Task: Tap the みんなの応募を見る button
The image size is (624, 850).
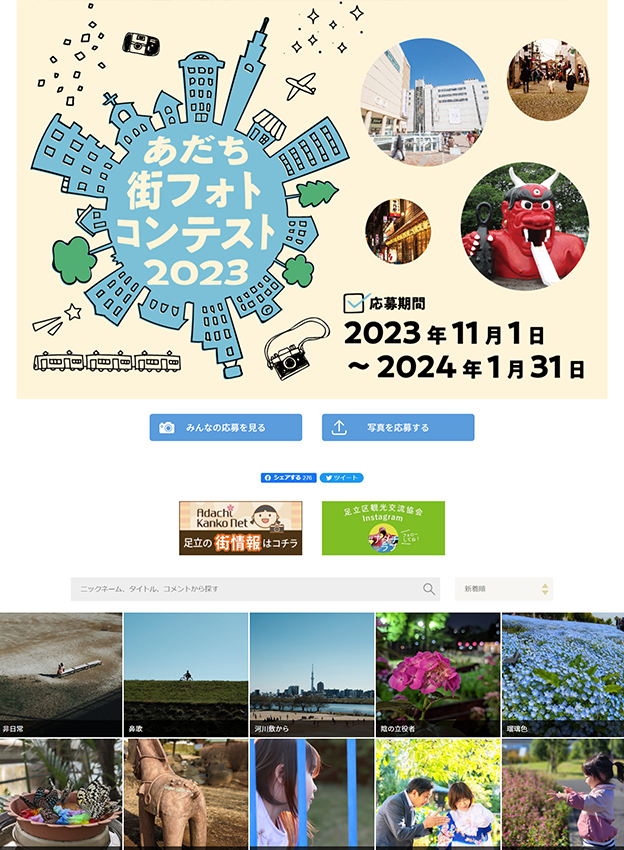Action: 225,427
